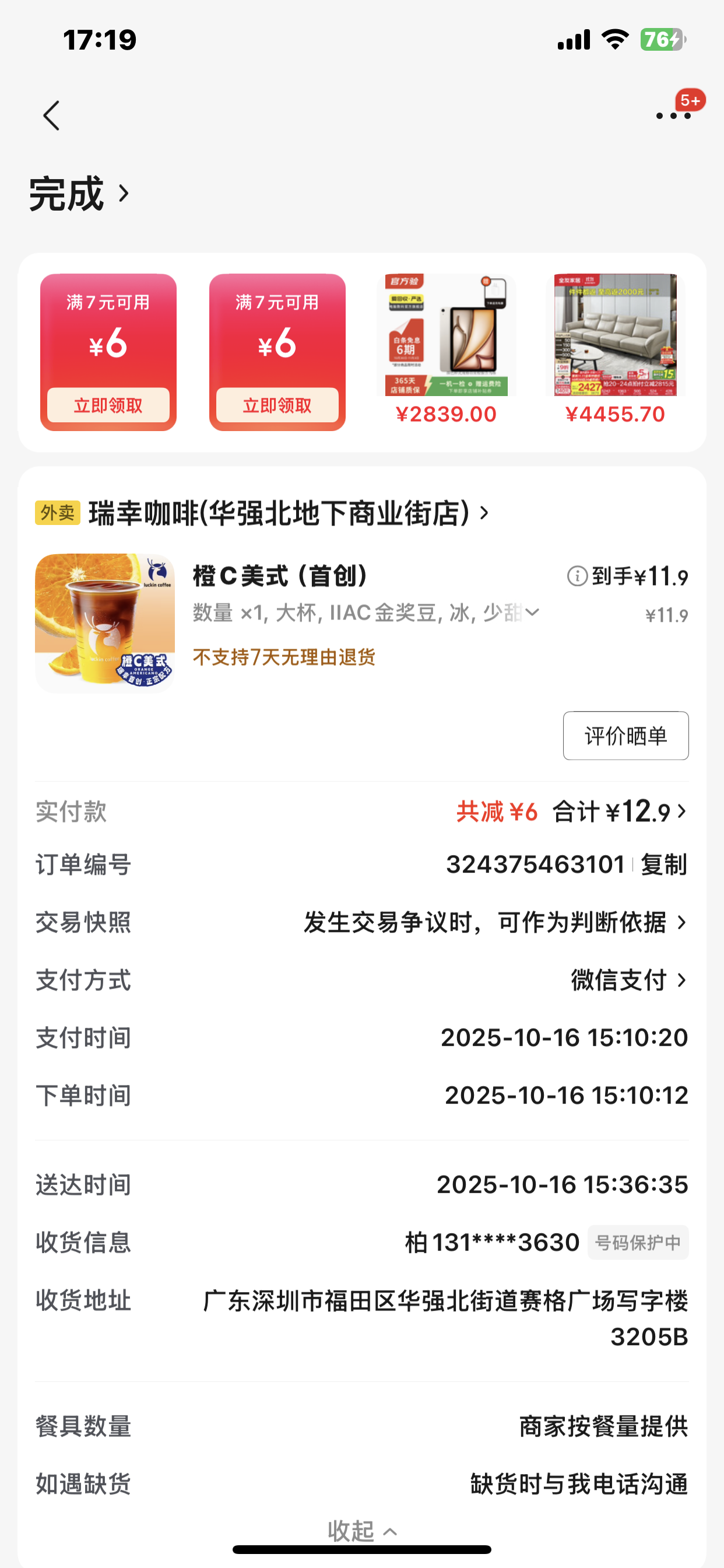724x1568 pixels.
Task: Collapse order details with 收起
Action: [x=362, y=1530]
